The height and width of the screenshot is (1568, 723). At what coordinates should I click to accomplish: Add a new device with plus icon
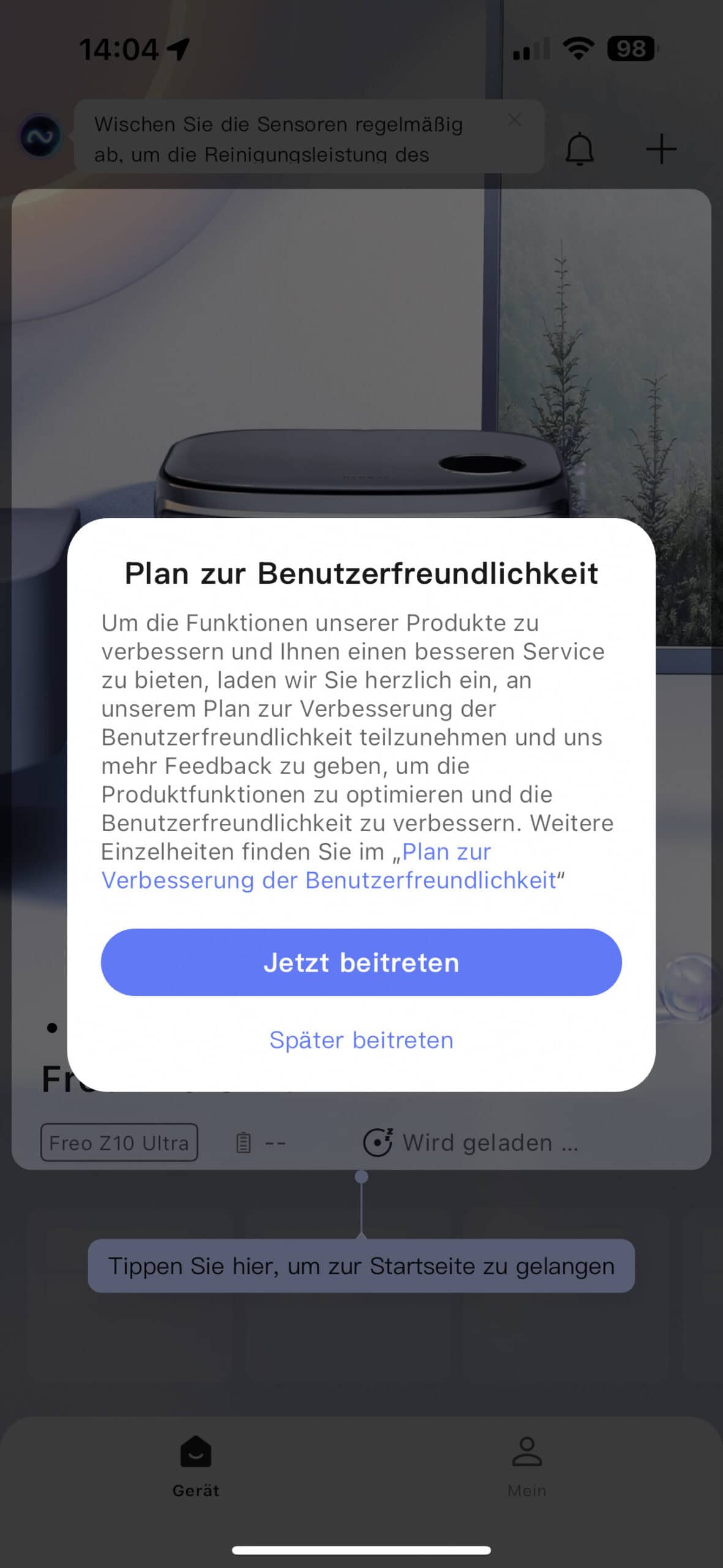click(x=661, y=149)
